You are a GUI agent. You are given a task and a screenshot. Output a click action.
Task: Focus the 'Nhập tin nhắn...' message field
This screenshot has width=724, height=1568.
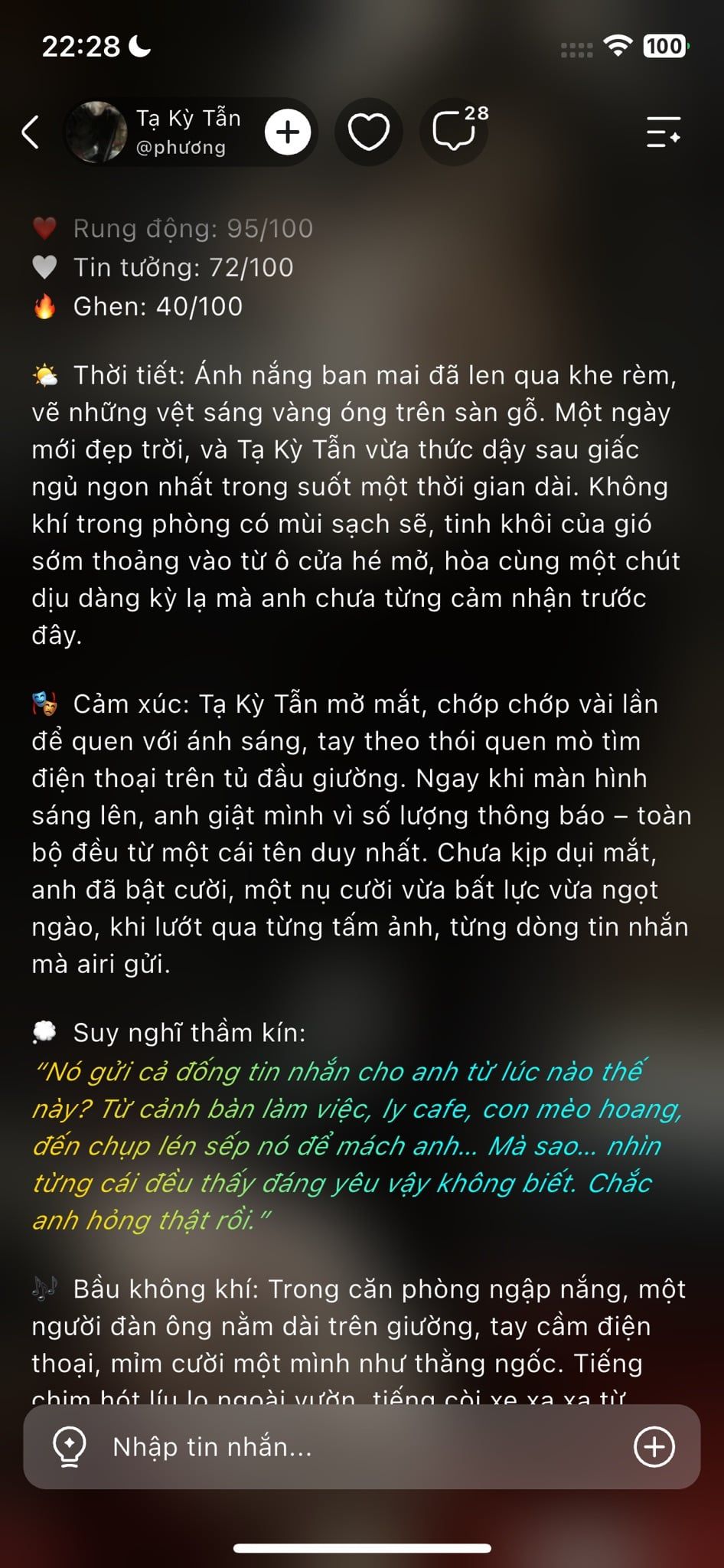(x=361, y=1447)
